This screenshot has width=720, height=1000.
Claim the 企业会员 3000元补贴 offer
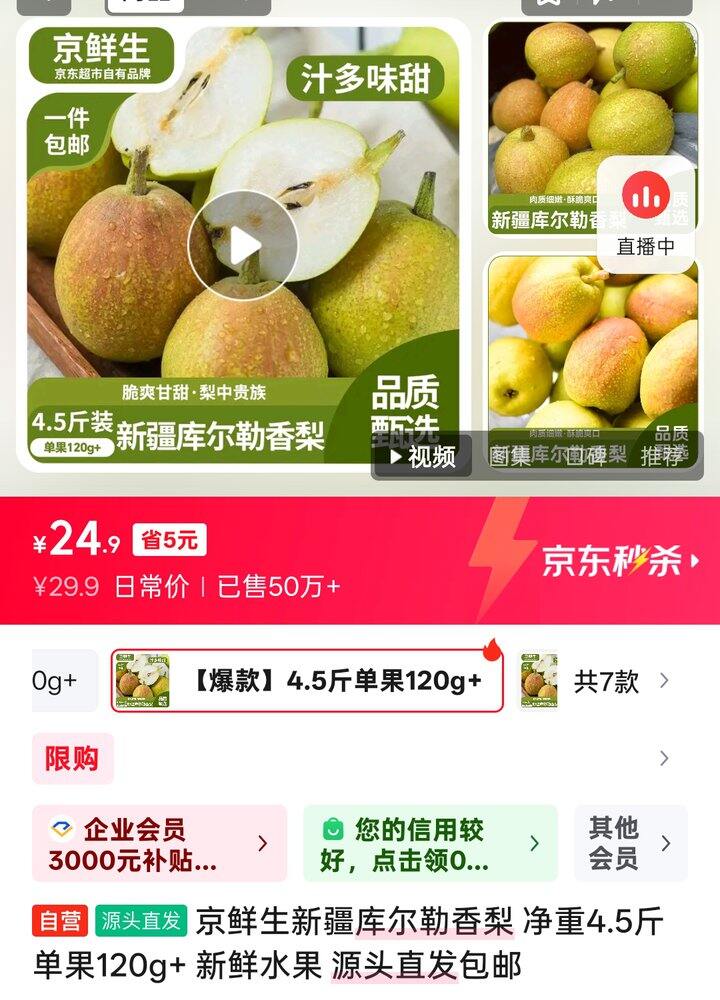pyautogui.click(x=159, y=843)
